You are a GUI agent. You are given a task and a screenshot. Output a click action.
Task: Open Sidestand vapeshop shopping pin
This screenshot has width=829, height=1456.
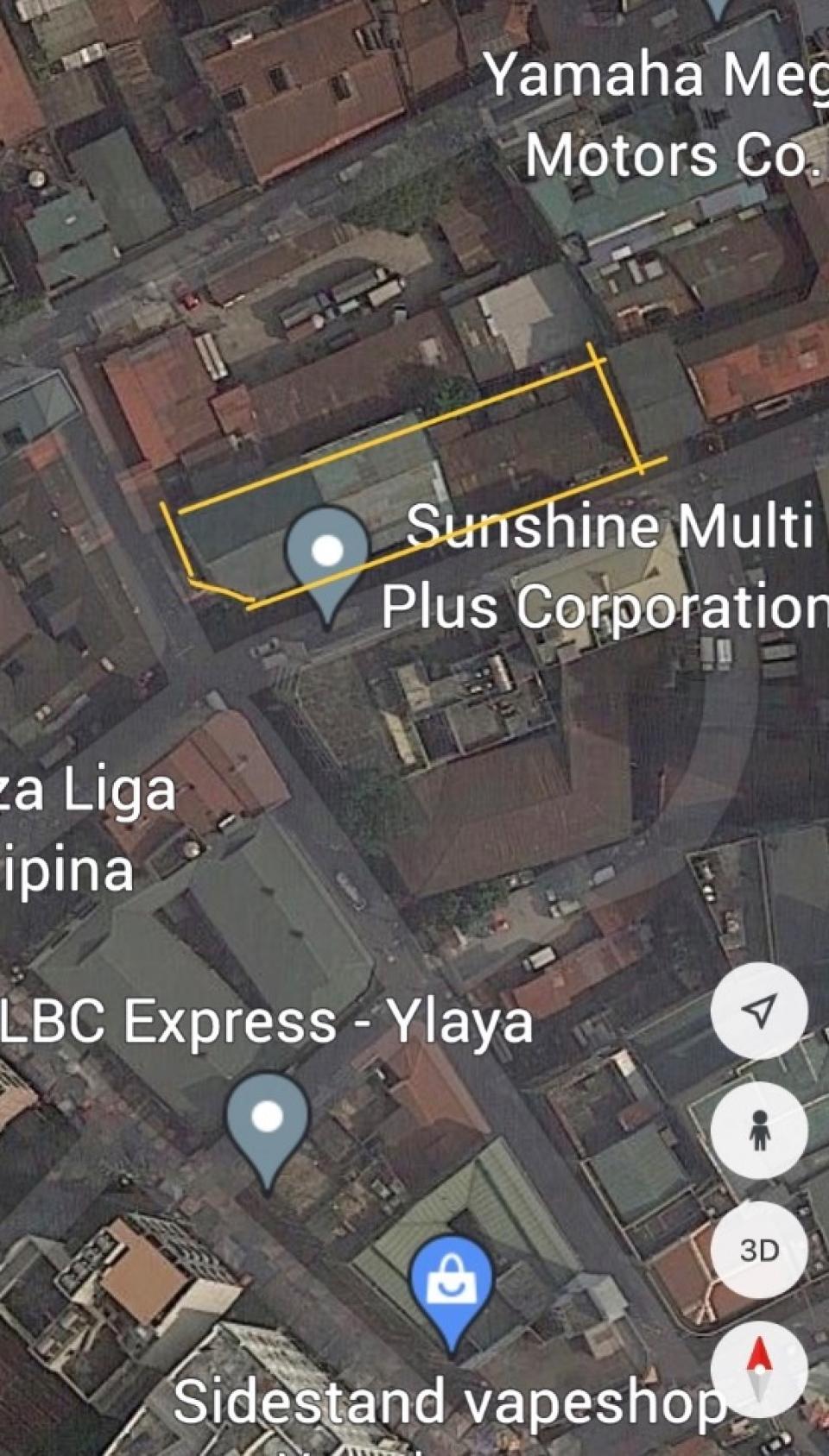click(452, 1287)
